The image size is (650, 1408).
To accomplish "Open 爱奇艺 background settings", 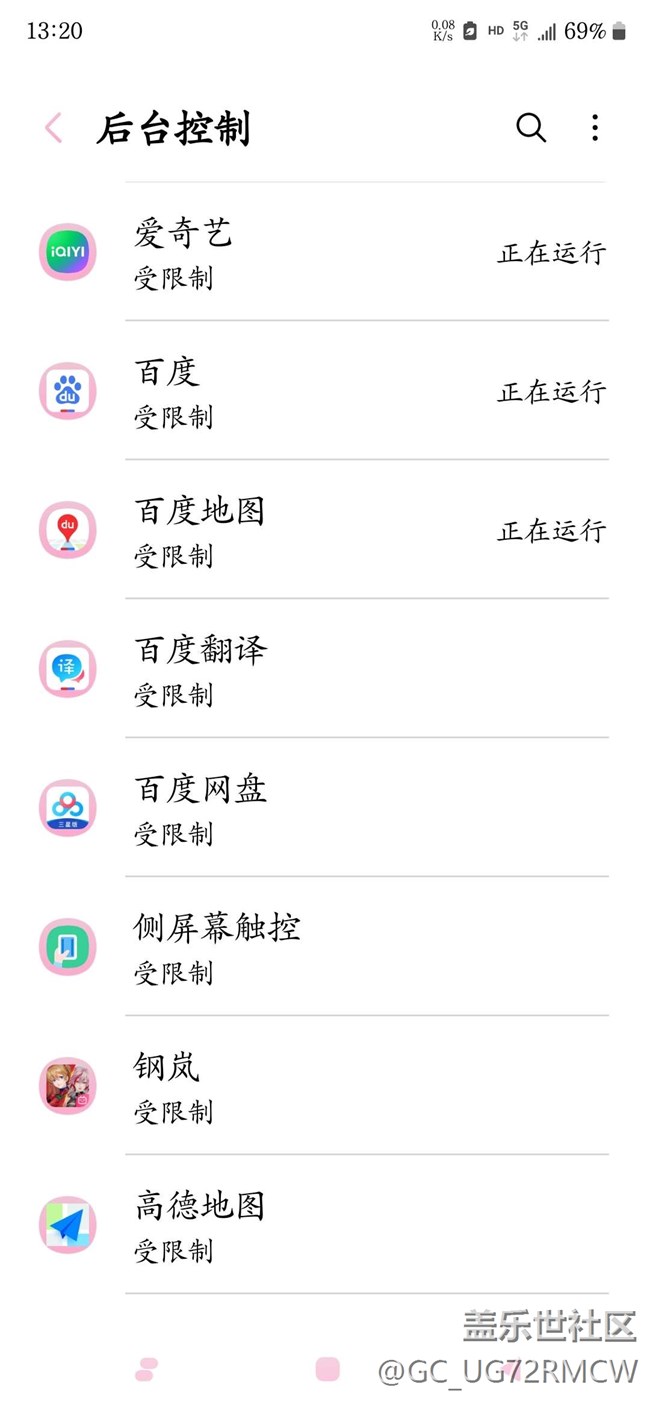I will click(x=320, y=252).
